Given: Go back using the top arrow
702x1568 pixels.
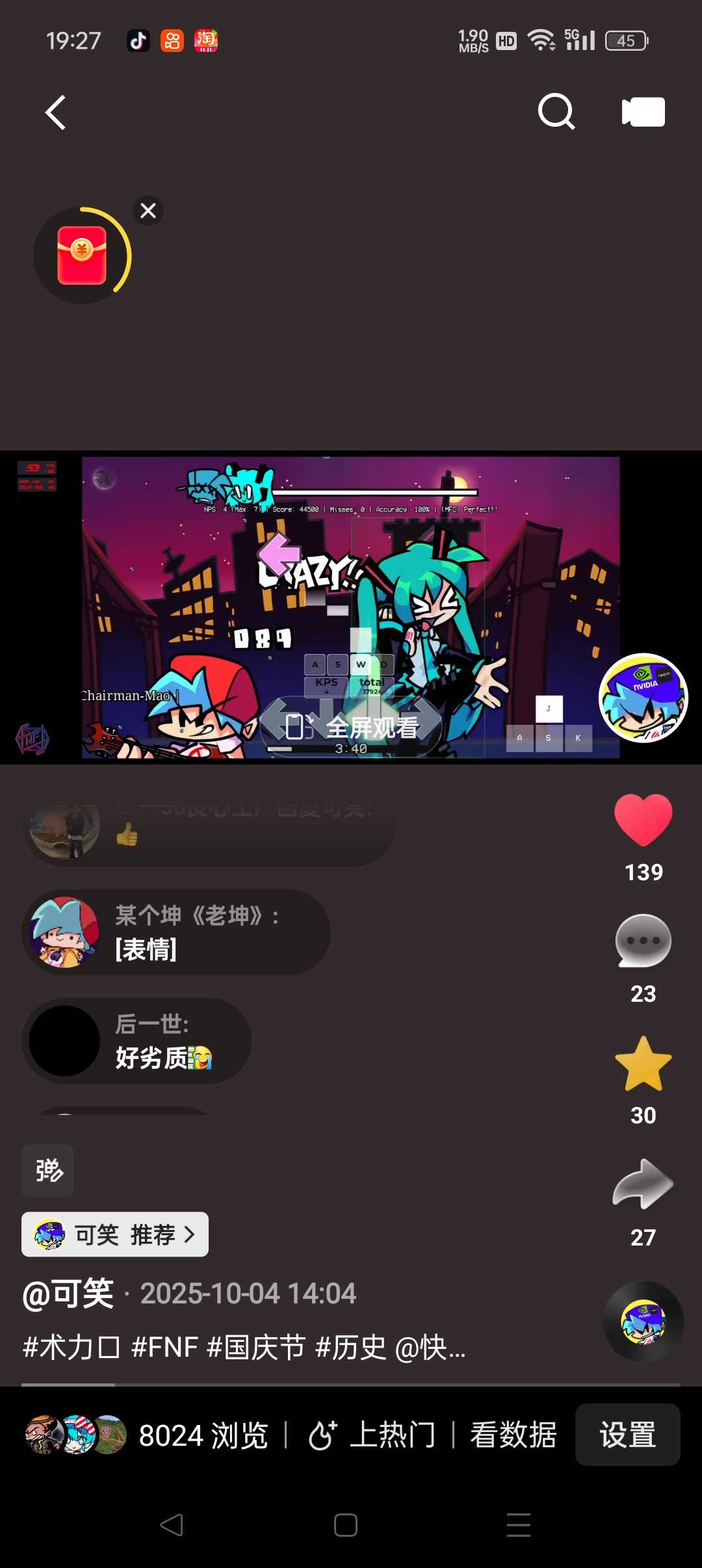Looking at the screenshot, I should (x=56, y=112).
